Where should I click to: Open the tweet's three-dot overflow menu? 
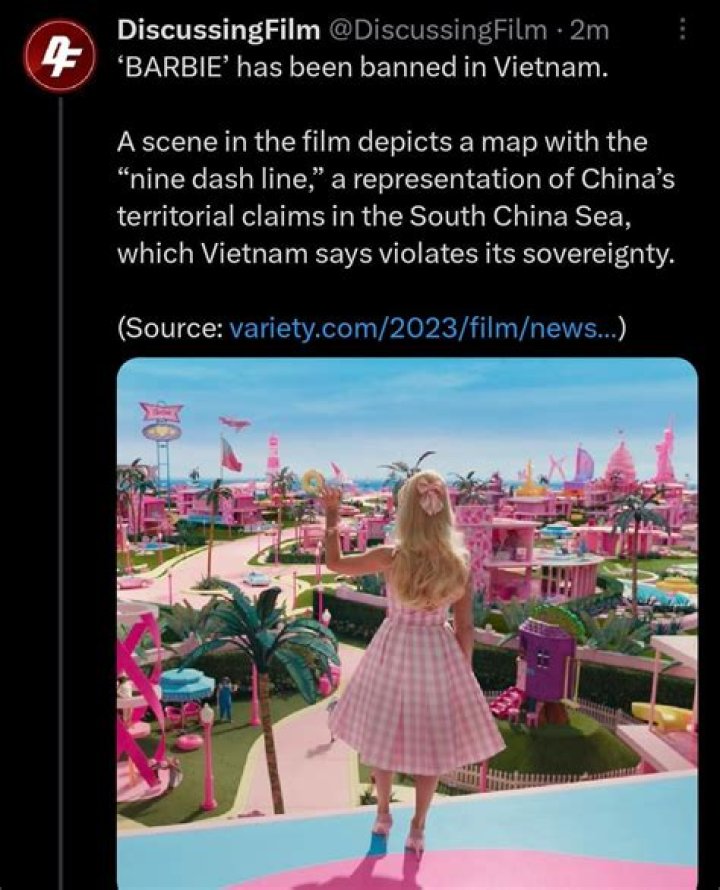683,31
